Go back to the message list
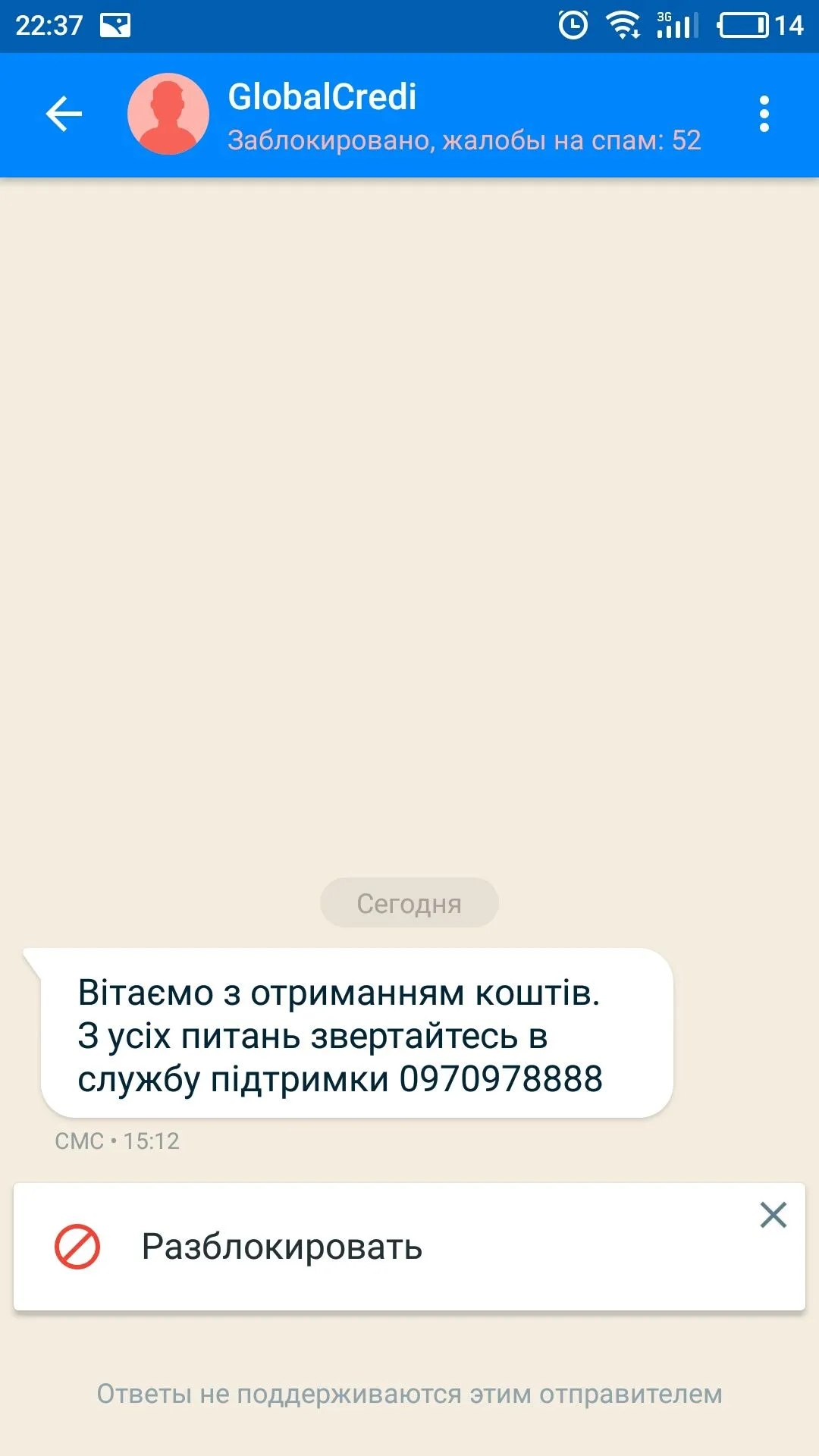The image size is (819, 1456). tap(64, 115)
